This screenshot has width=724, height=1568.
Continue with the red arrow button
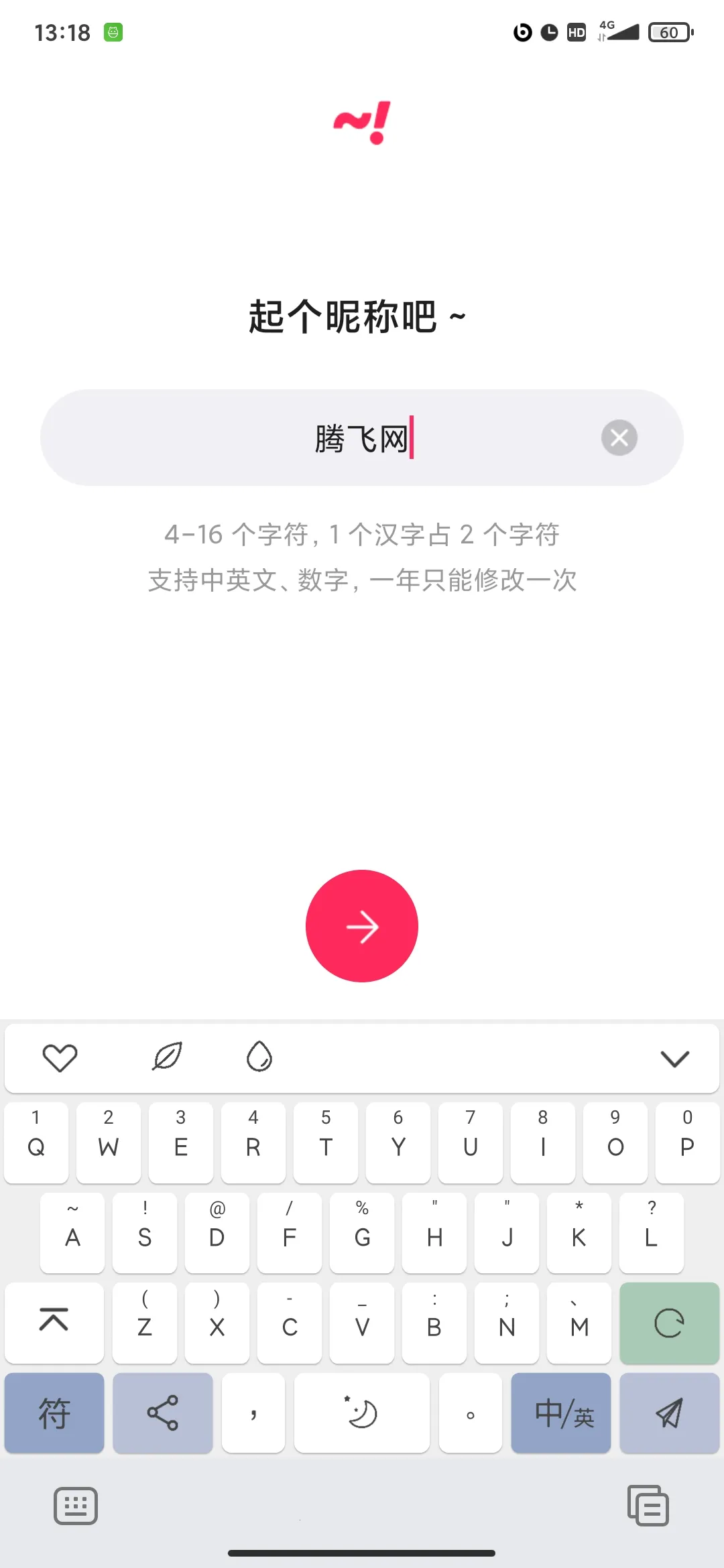pos(362,926)
